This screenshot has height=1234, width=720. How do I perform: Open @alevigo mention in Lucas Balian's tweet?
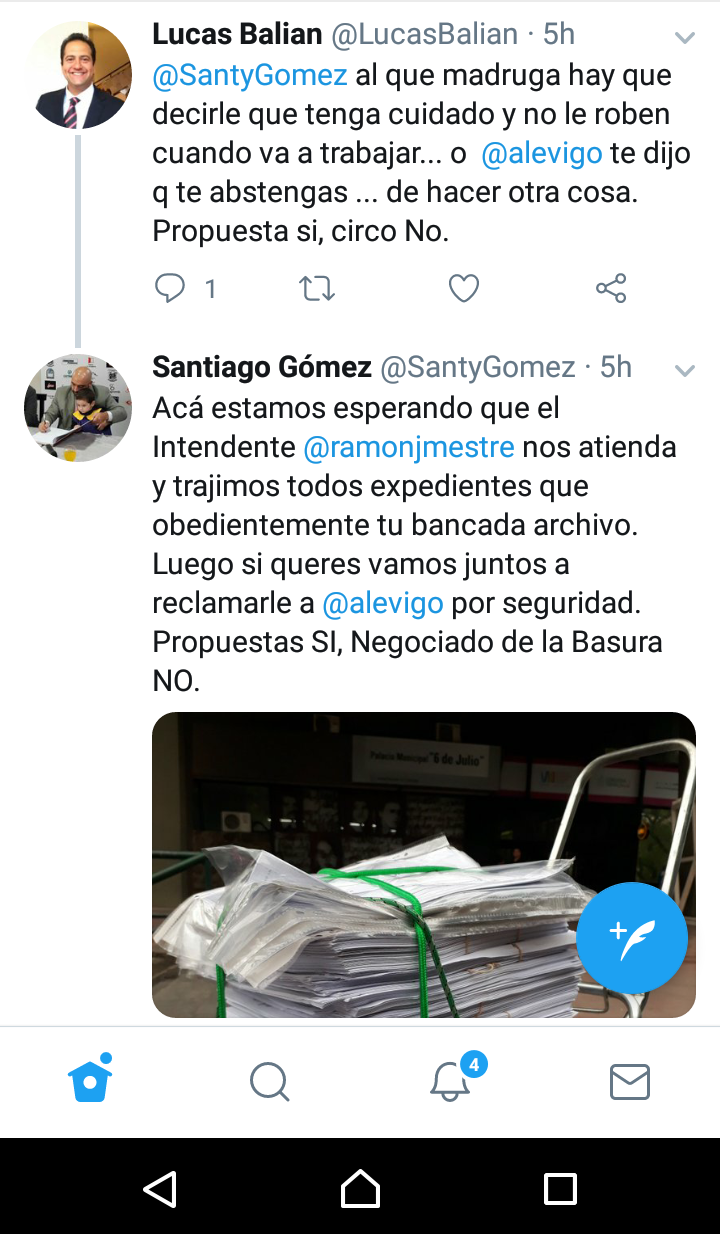542,153
